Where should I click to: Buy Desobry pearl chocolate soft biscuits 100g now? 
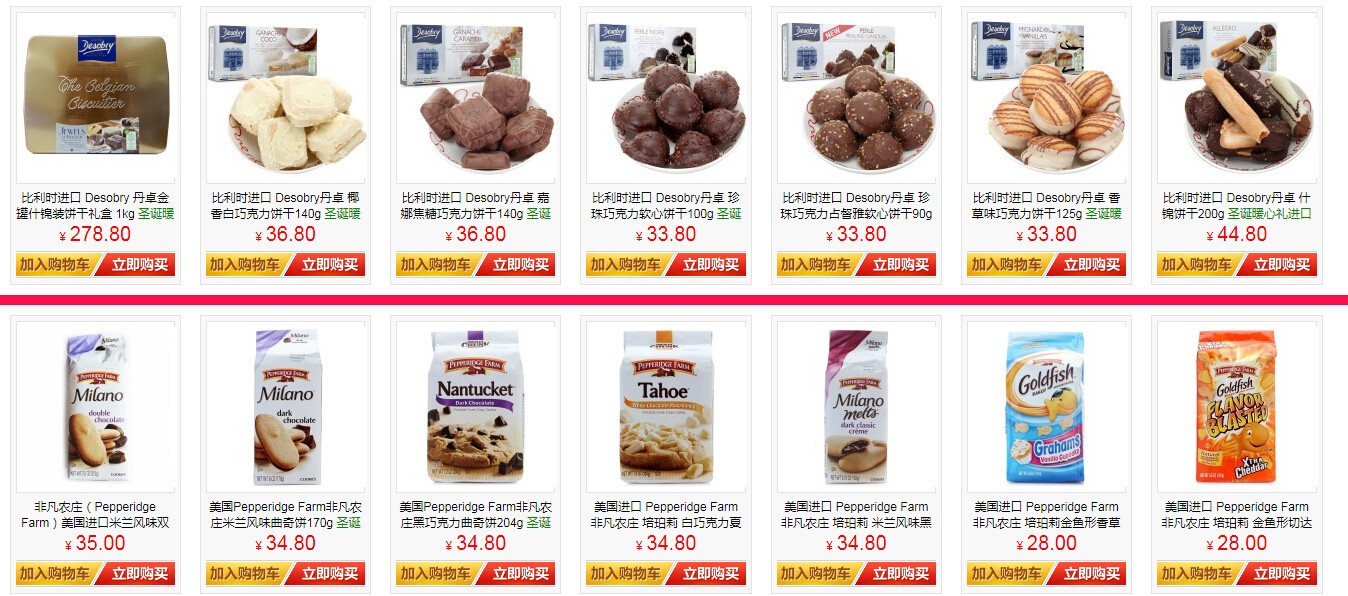click(710, 265)
